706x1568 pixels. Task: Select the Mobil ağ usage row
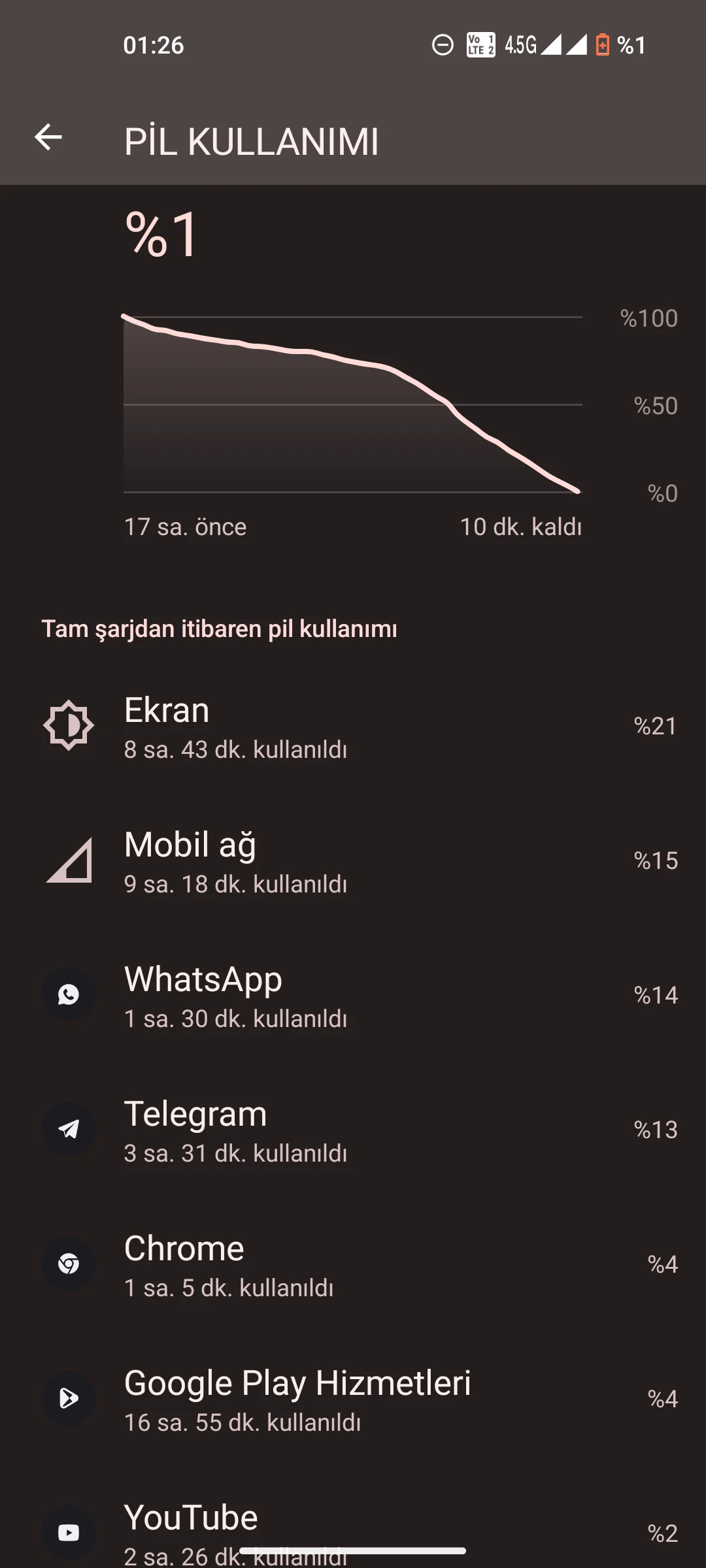(x=353, y=861)
